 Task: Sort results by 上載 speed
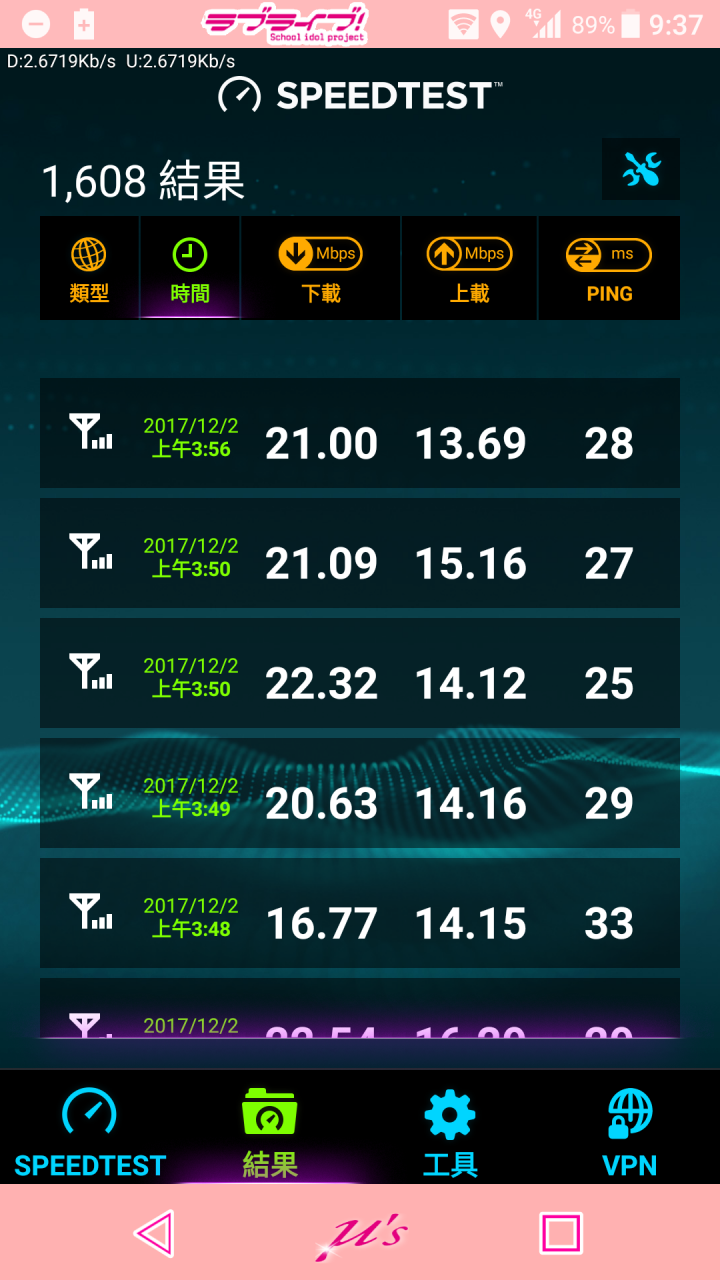click(x=469, y=268)
